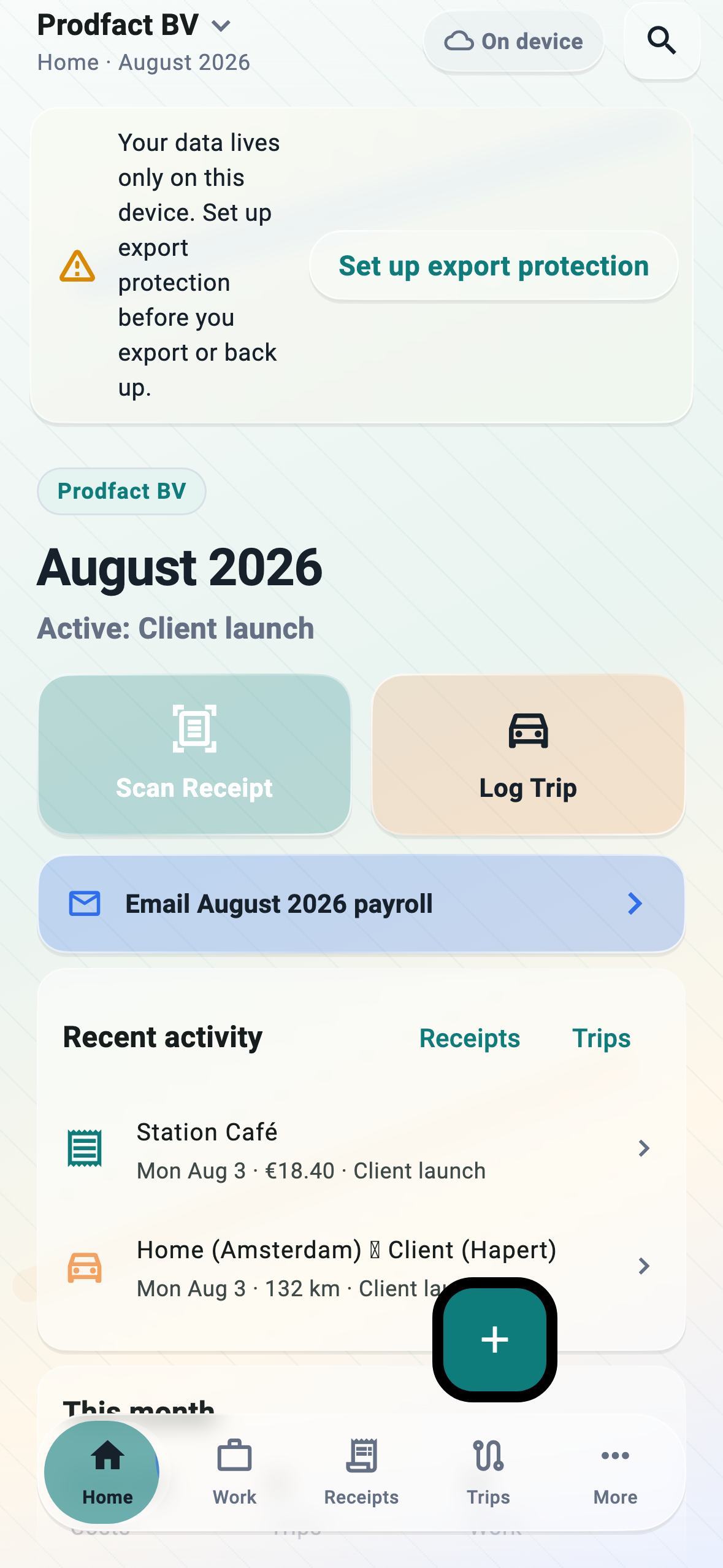Tap the floating plus button
Viewport: 723px width, 1568px height.
point(495,1340)
